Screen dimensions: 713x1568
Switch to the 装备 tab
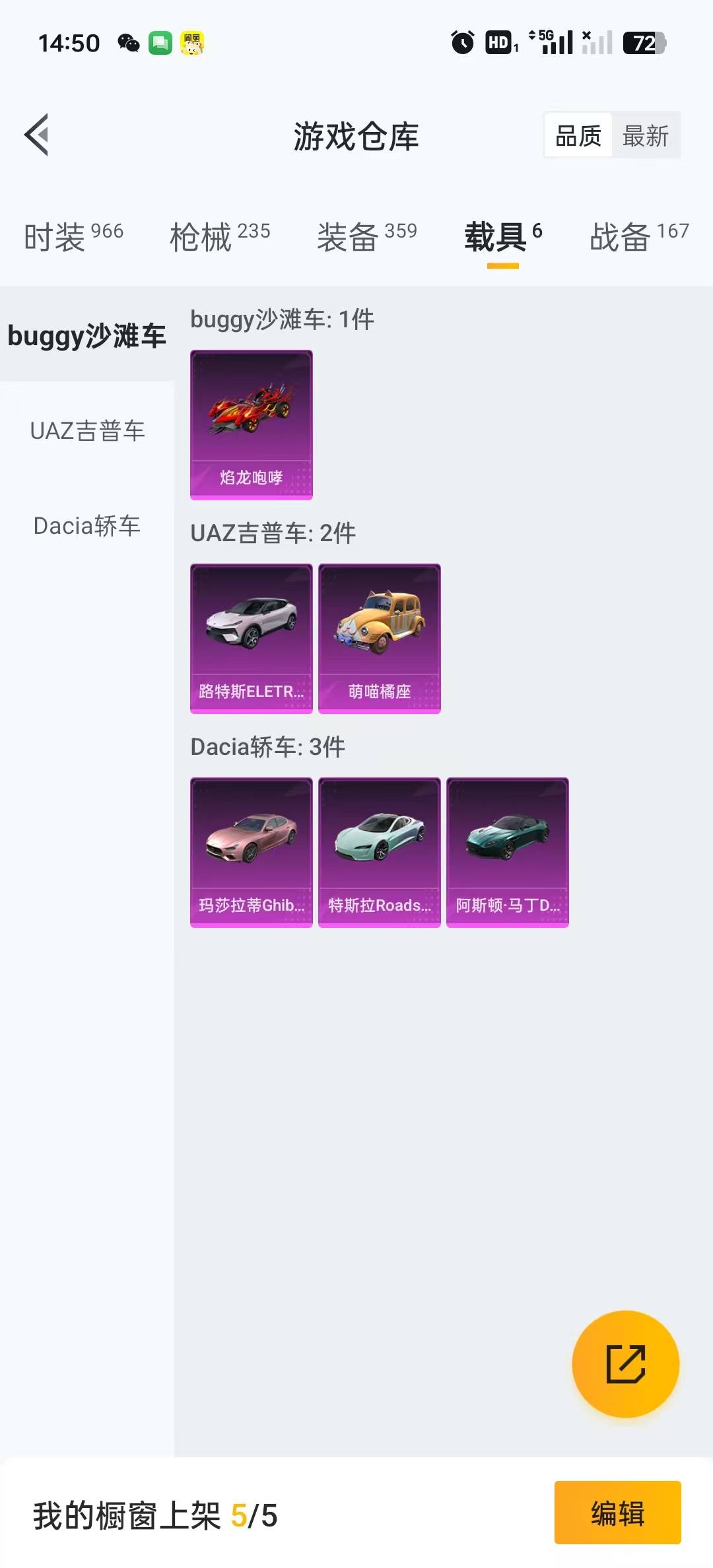(366, 236)
